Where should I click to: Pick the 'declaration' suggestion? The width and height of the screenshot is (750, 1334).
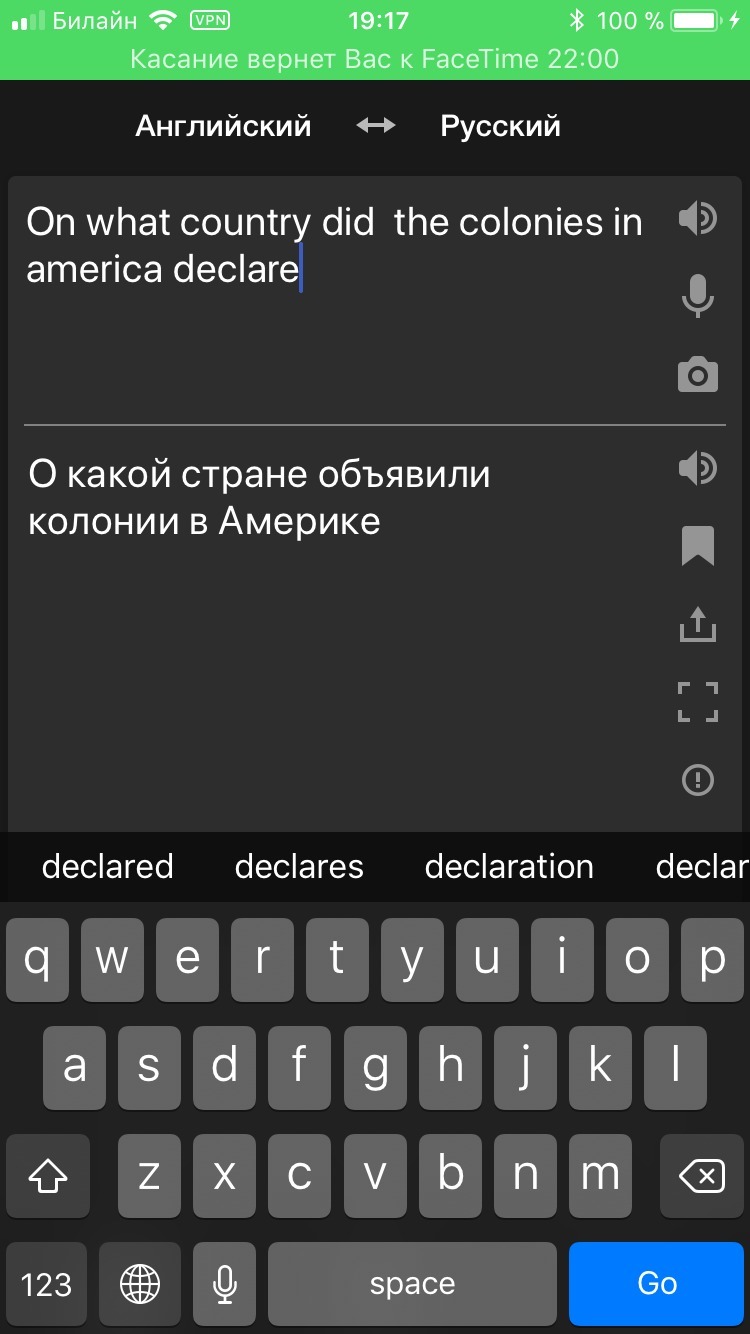(509, 866)
